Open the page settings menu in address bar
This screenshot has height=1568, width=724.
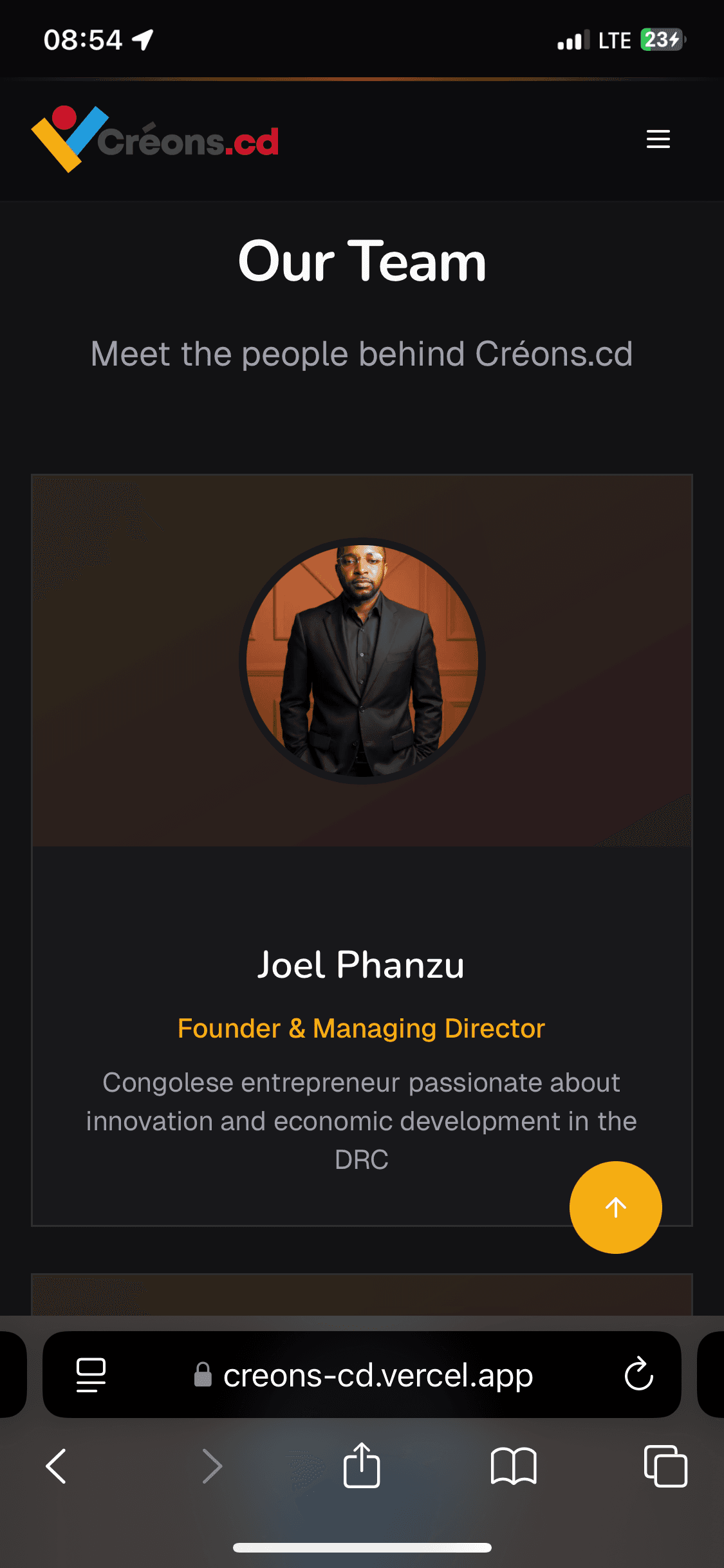pyautogui.click(x=91, y=1374)
